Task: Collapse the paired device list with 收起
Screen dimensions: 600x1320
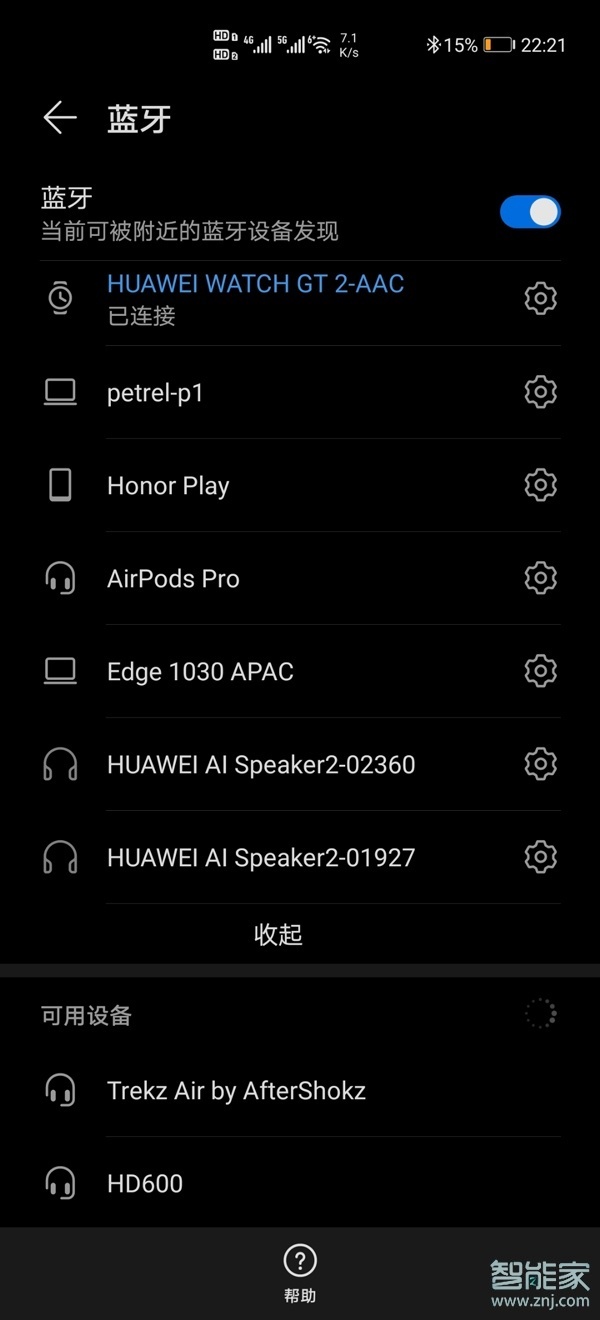Action: pos(278,934)
